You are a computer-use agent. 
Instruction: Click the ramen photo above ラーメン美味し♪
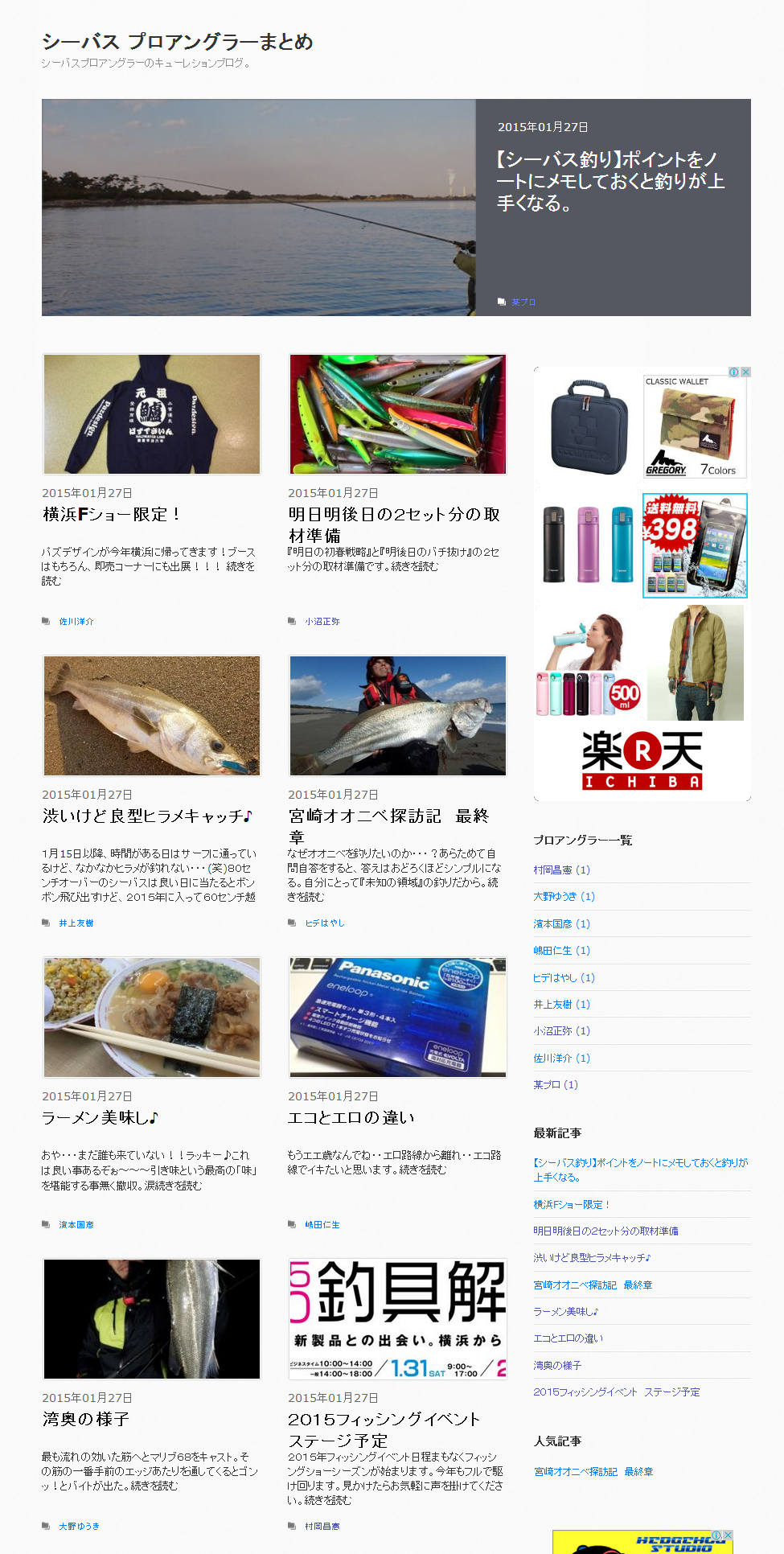151,1017
